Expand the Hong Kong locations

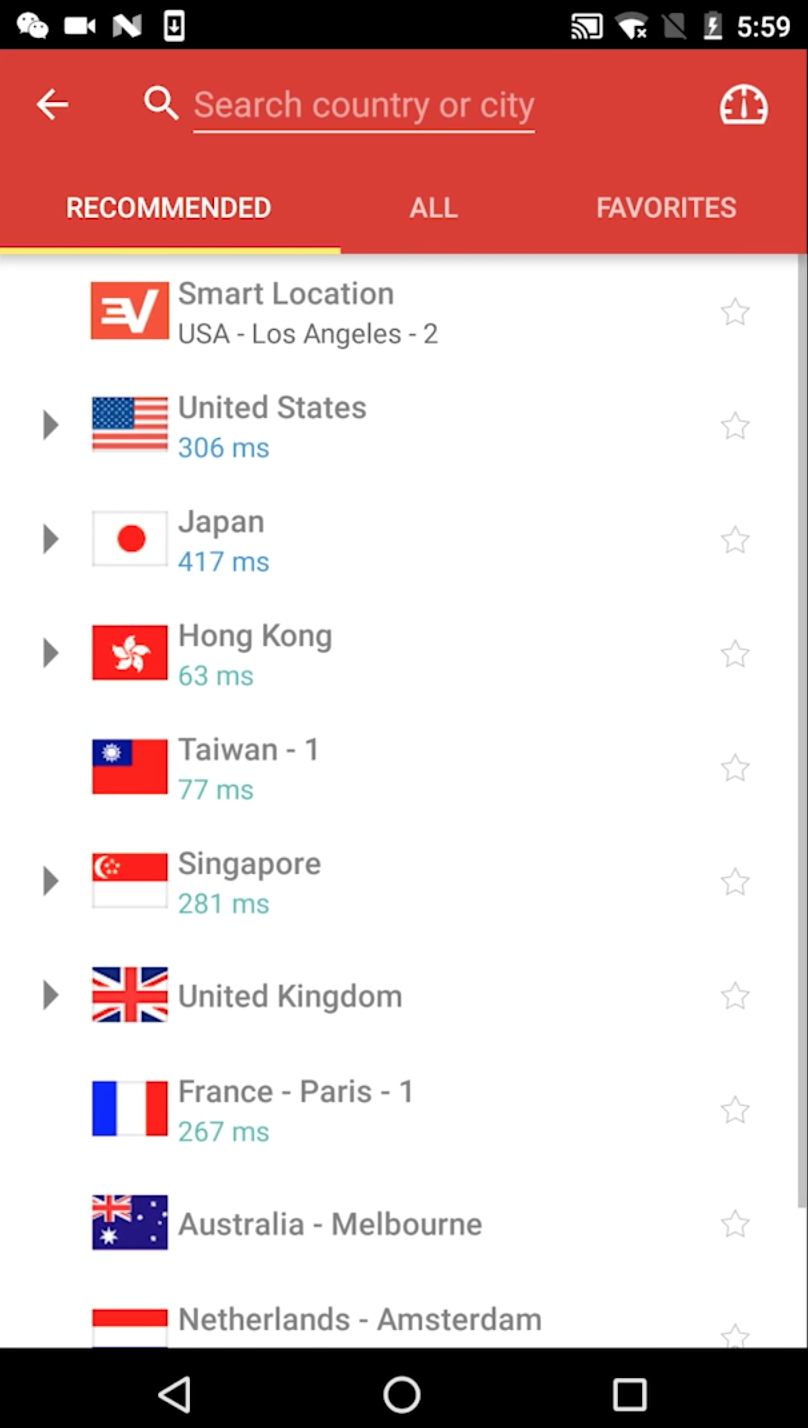[x=50, y=654]
